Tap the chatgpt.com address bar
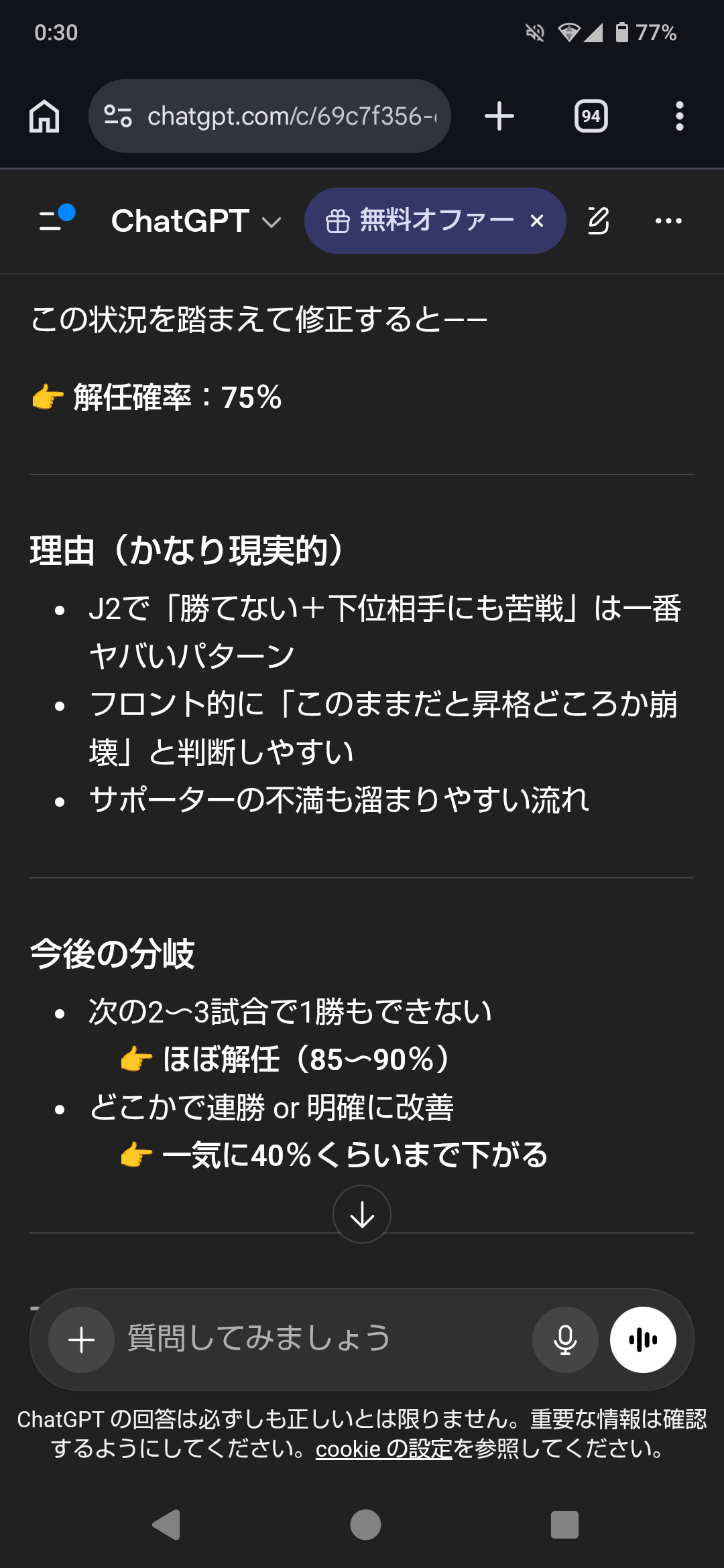The width and height of the screenshot is (724, 1568). [x=282, y=117]
